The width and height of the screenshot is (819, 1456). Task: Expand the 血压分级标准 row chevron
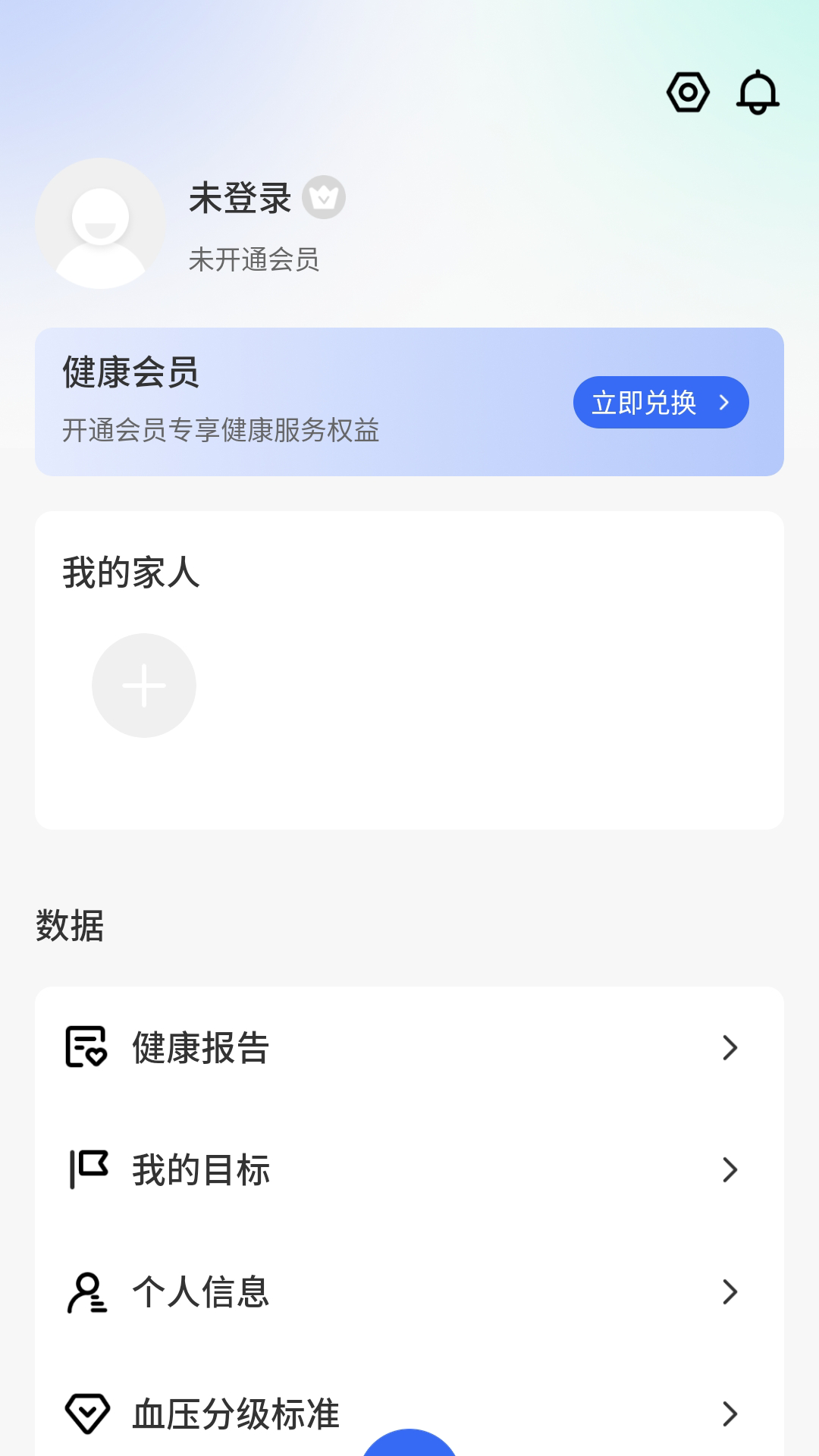coord(730,1413)
